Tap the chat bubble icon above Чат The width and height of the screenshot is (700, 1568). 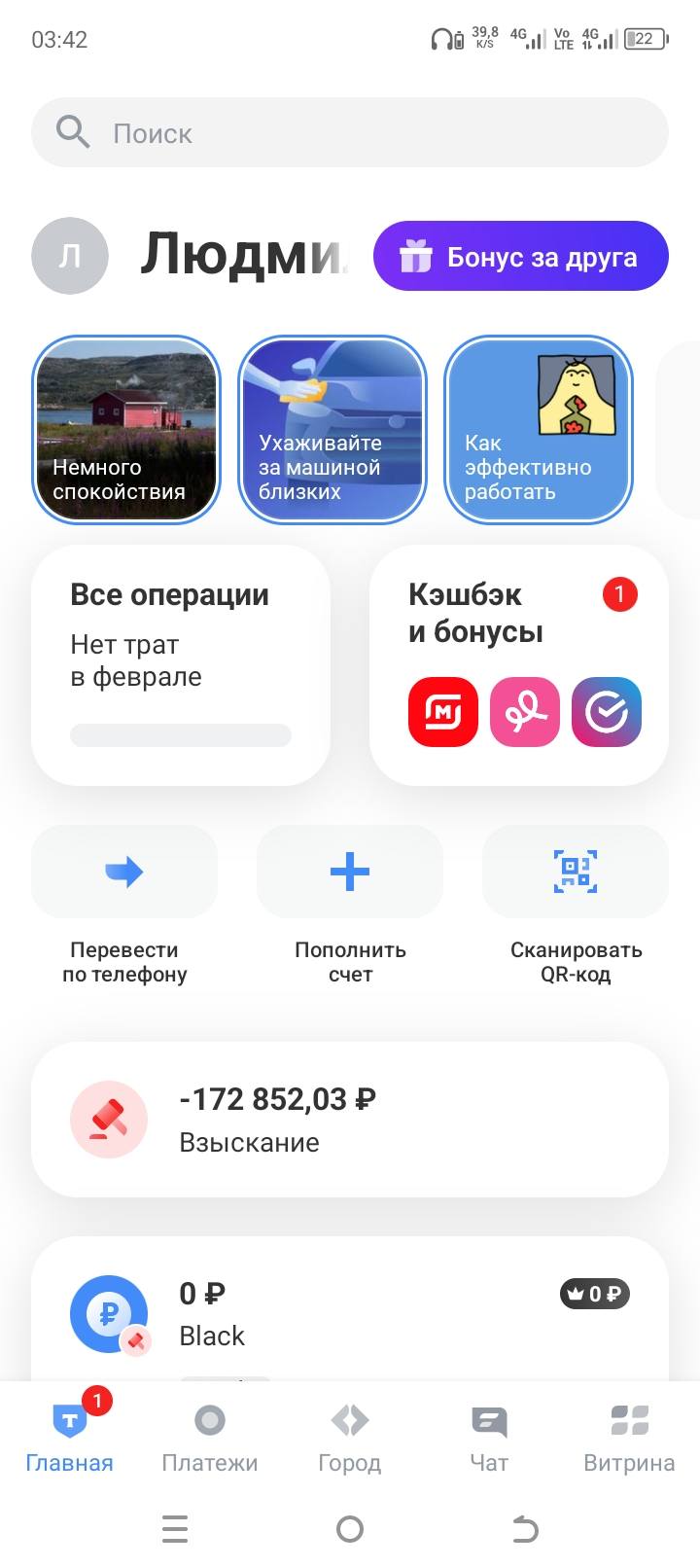point(488,1422)
